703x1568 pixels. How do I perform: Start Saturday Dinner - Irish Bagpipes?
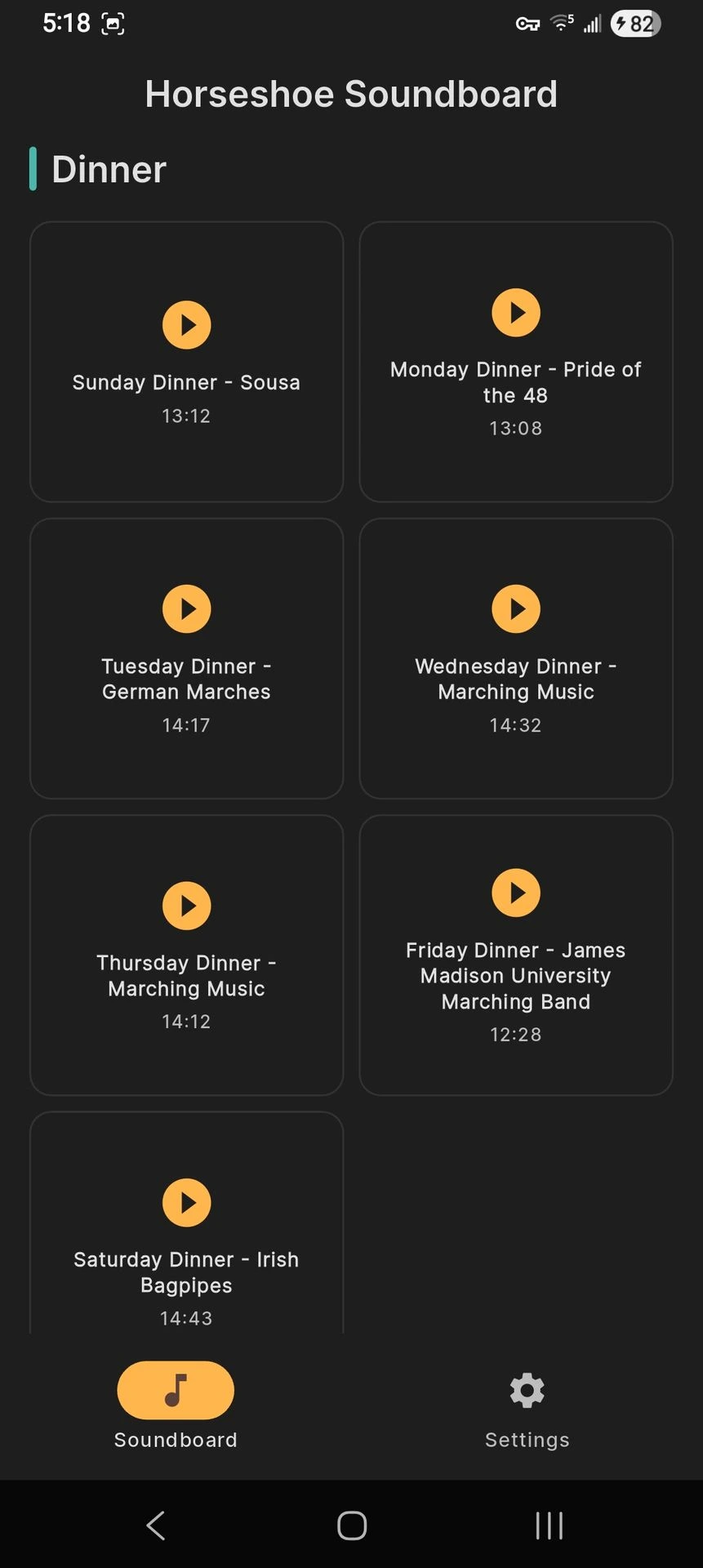[x=186, y=1201]
